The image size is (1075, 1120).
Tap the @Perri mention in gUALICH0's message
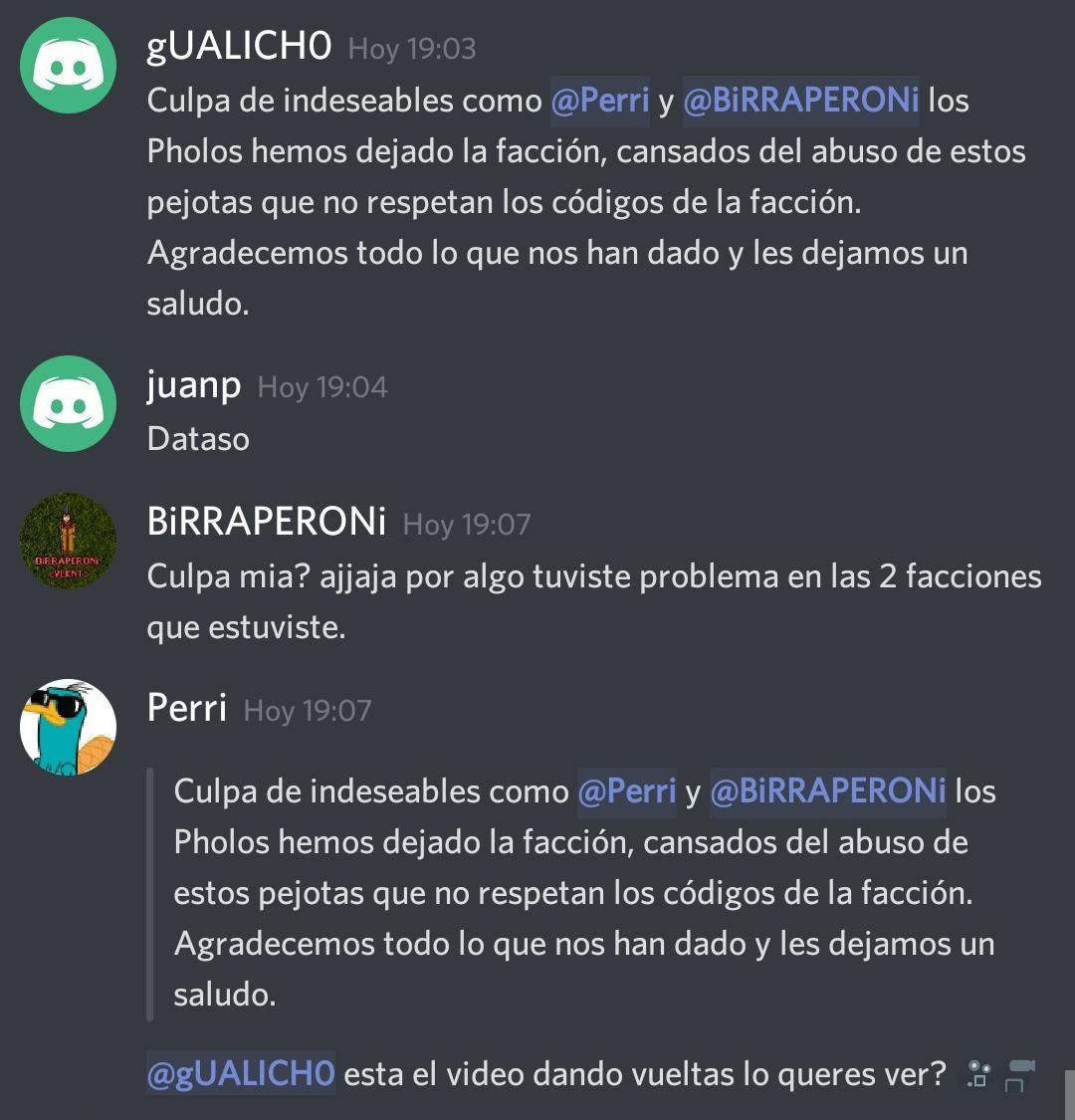click(x=600, y=101)
